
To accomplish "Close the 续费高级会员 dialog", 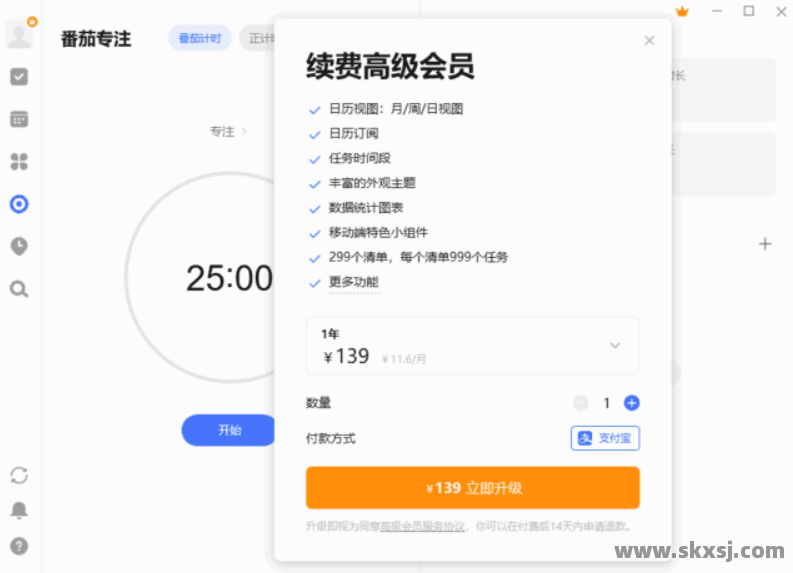I will pyautogui.click(x=649, y=41).
